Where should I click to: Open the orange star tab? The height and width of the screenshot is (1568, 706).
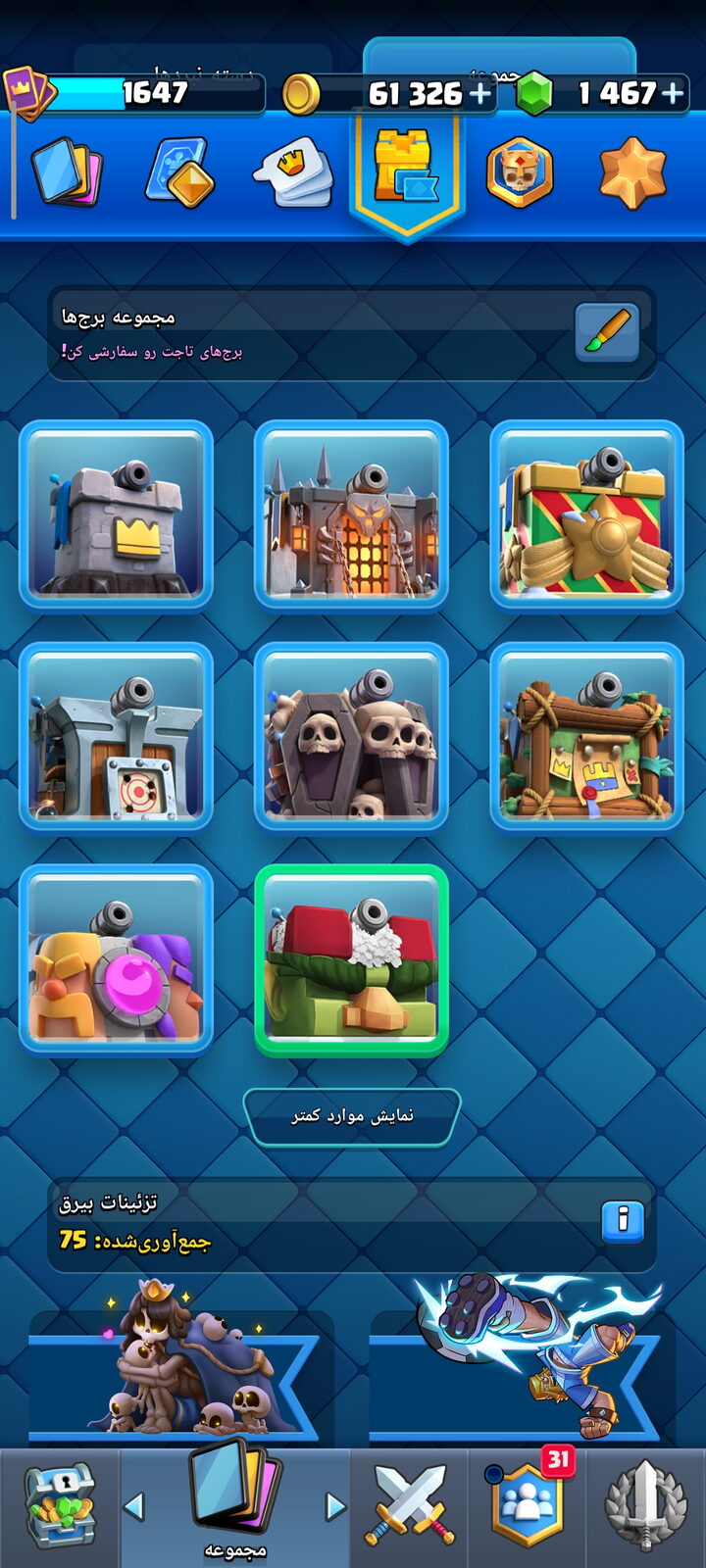click(x=632, y=173)
